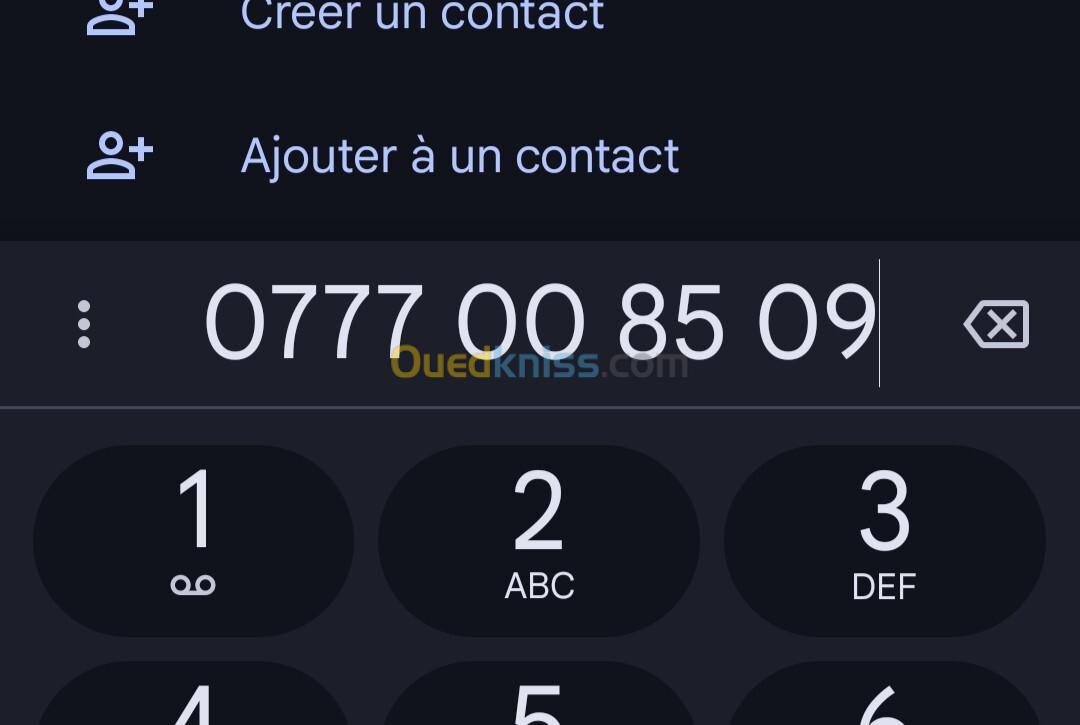Open the dialer overflow menu

coord(84,324)
